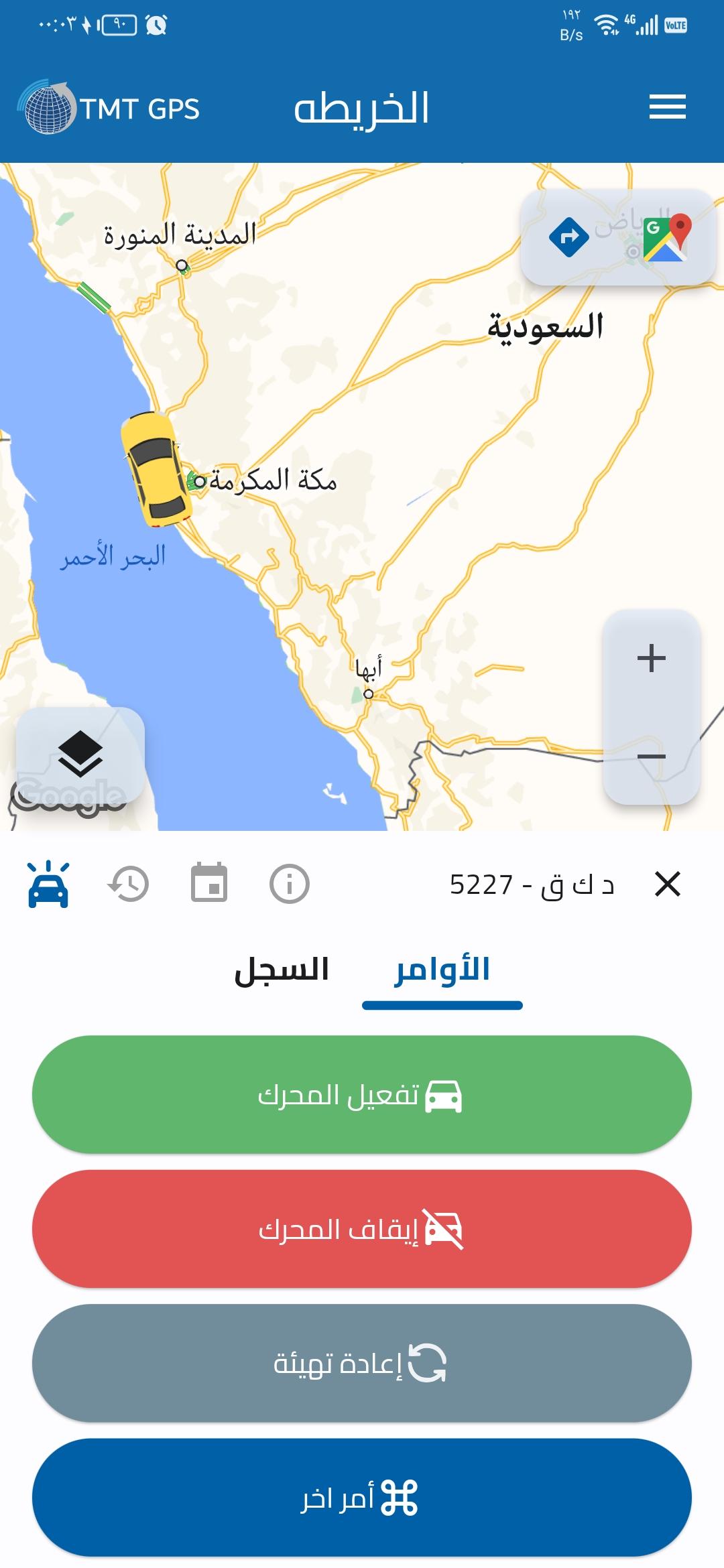
Task: Open the calendar icon
Action: coord(209,883)
